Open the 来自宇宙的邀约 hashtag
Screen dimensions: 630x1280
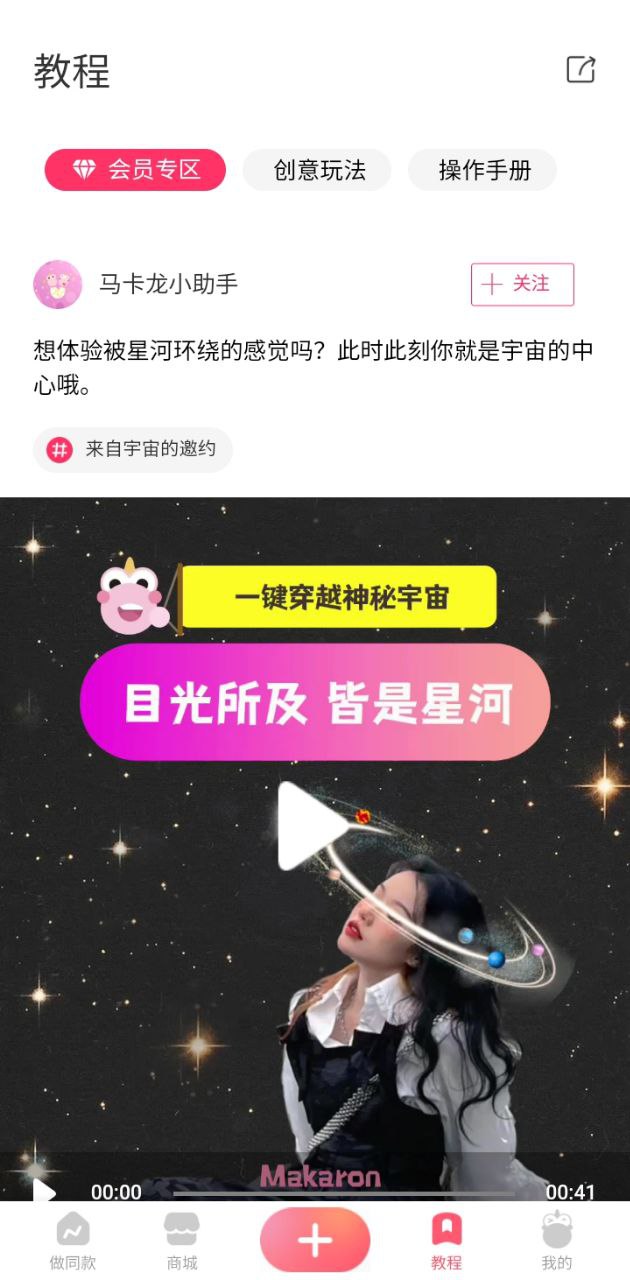[x=133, y=450]
